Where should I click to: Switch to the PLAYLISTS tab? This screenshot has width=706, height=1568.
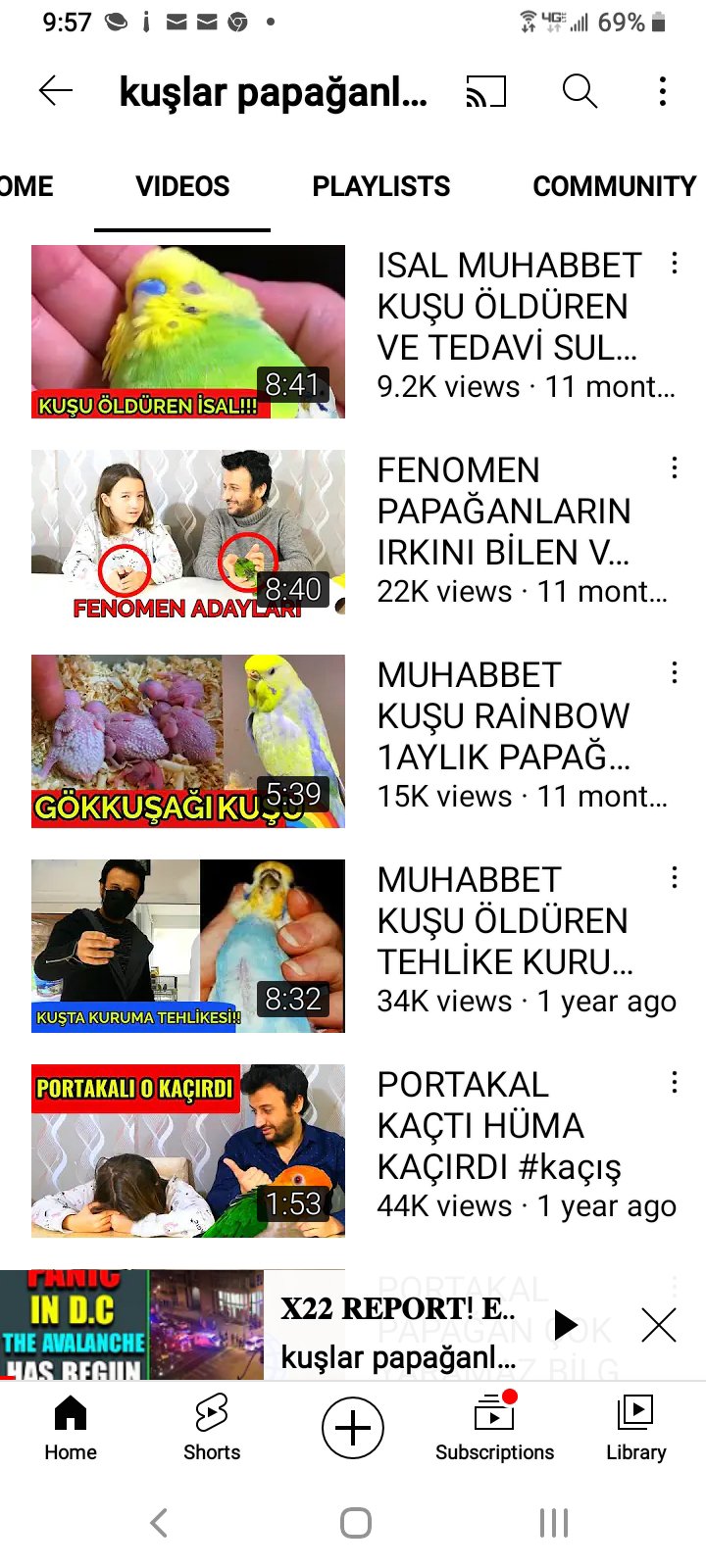(380, 186)
